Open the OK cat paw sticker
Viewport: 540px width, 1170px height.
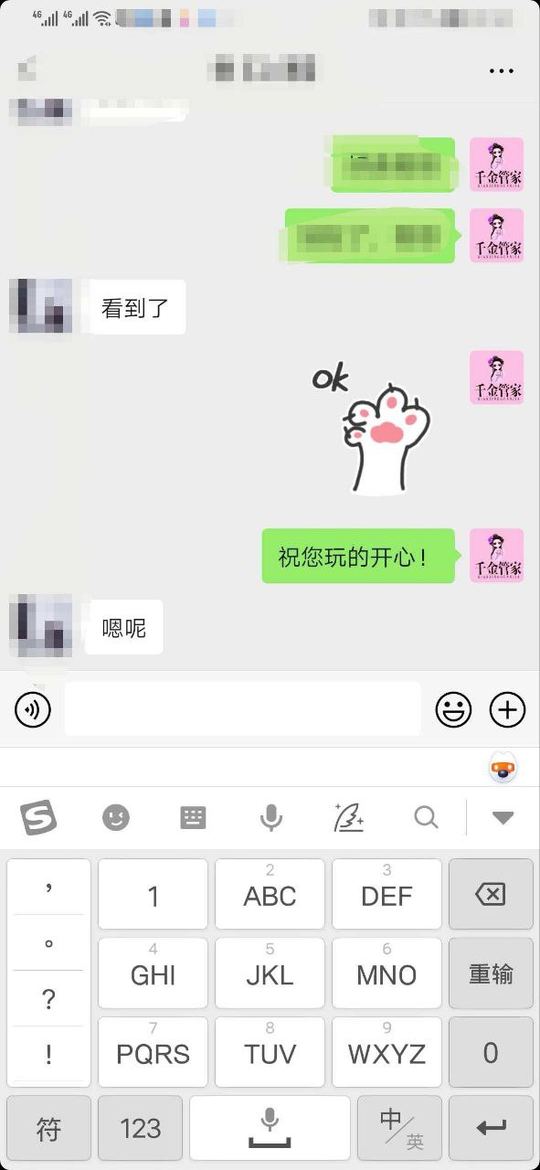(x=373, y=430)
